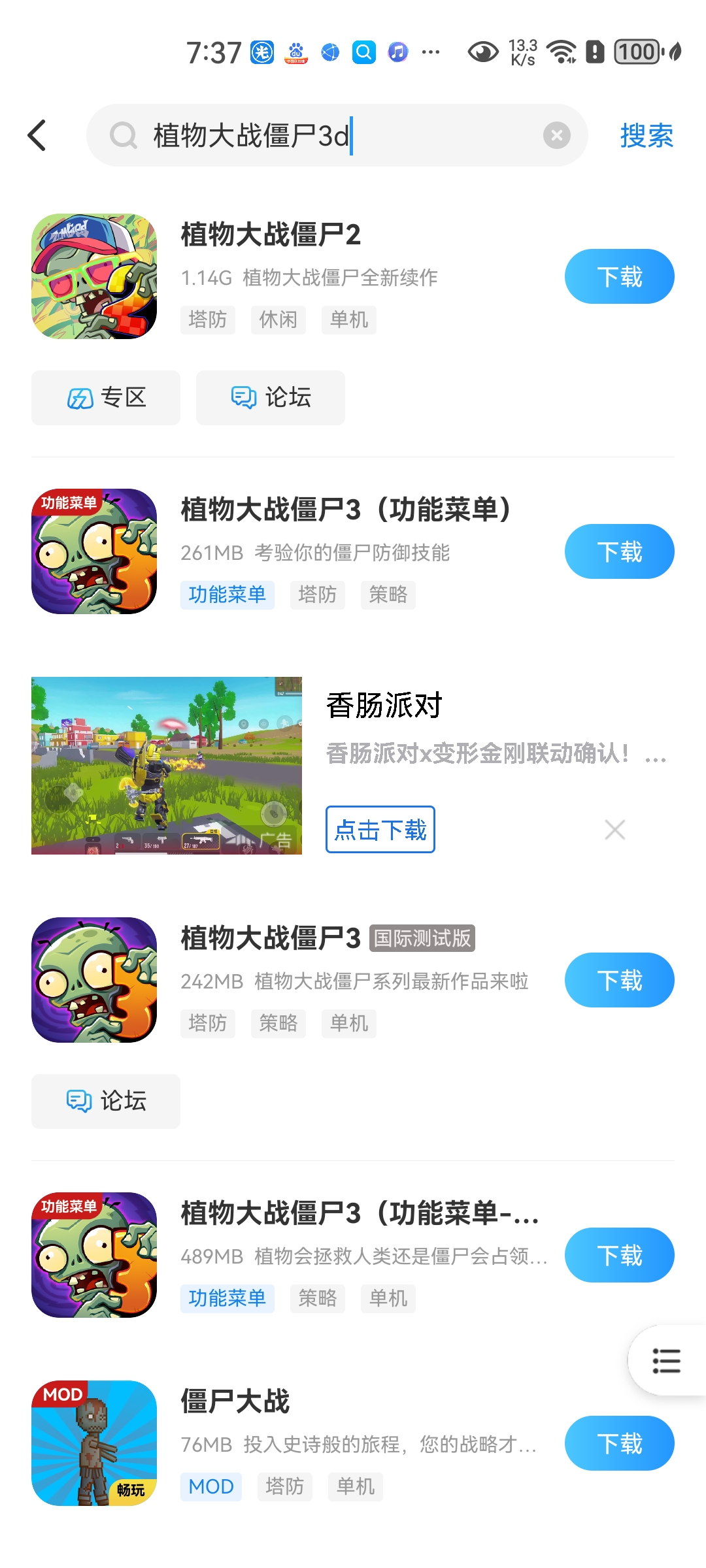The image size is (706, 1568).
Task: Clear the search text field
Action: [x=556, y=135]
